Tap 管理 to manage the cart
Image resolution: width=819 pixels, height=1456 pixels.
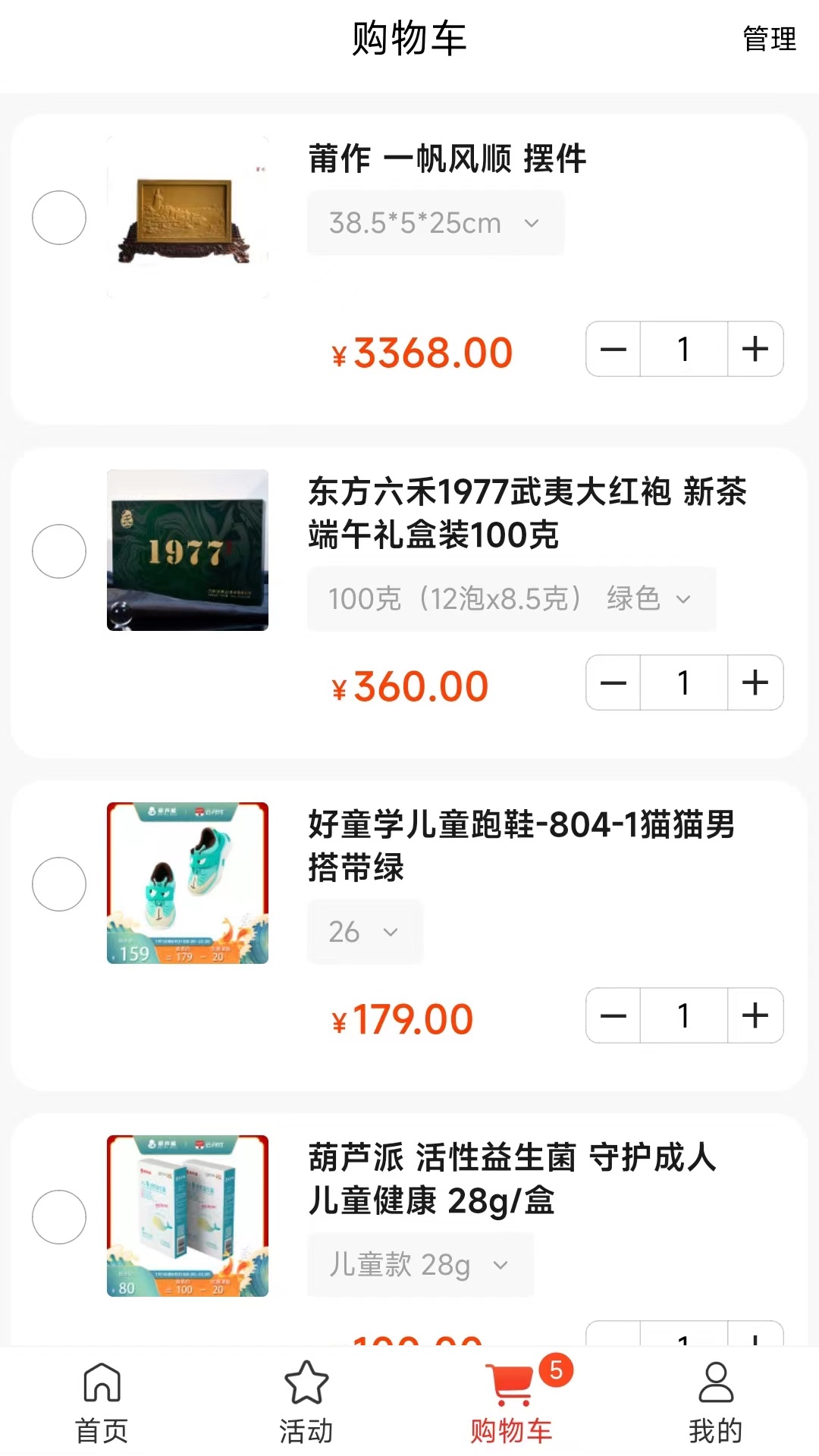point(768,39)
